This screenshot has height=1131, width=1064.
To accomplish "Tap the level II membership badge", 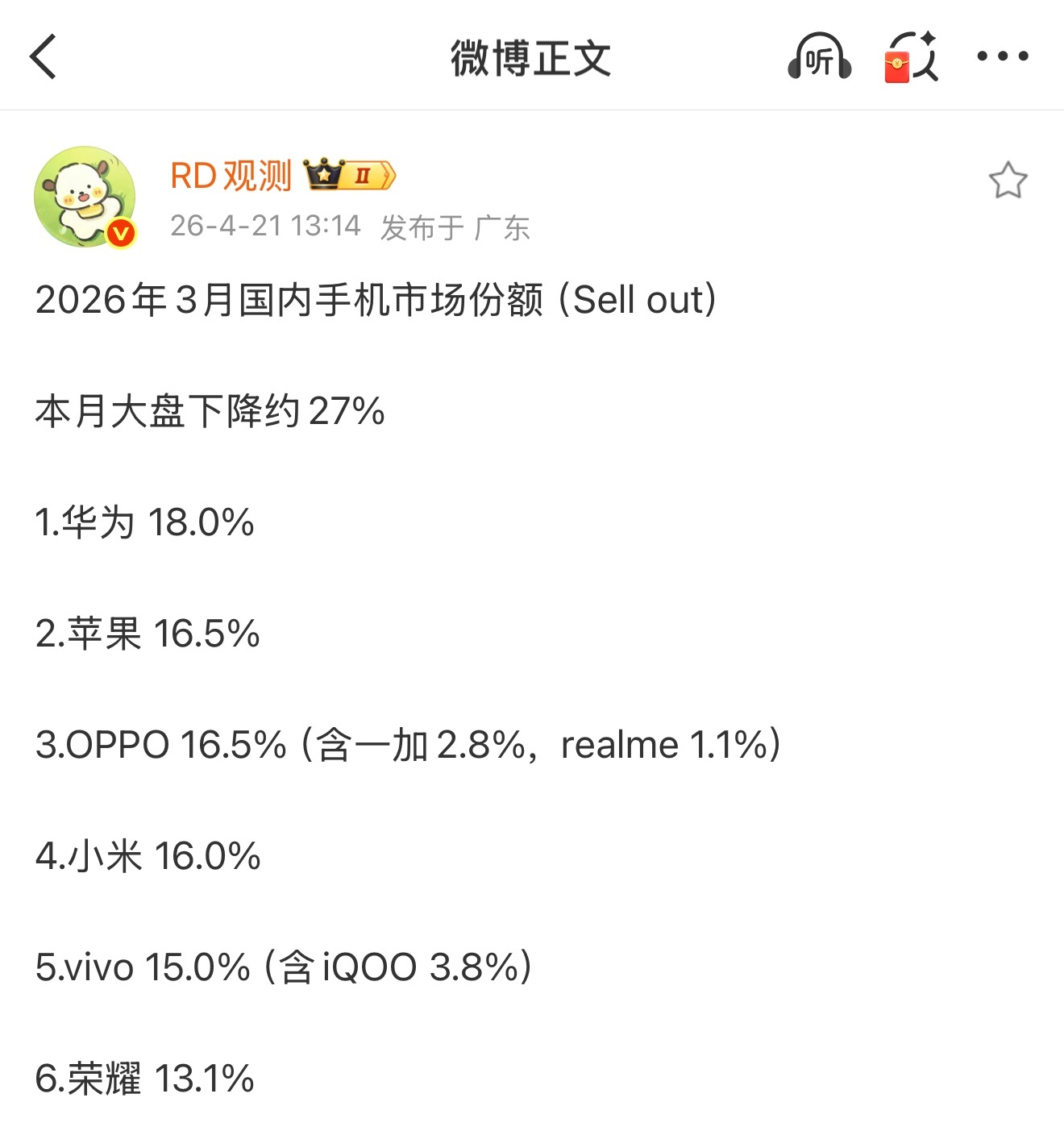I will click(364, 173).
